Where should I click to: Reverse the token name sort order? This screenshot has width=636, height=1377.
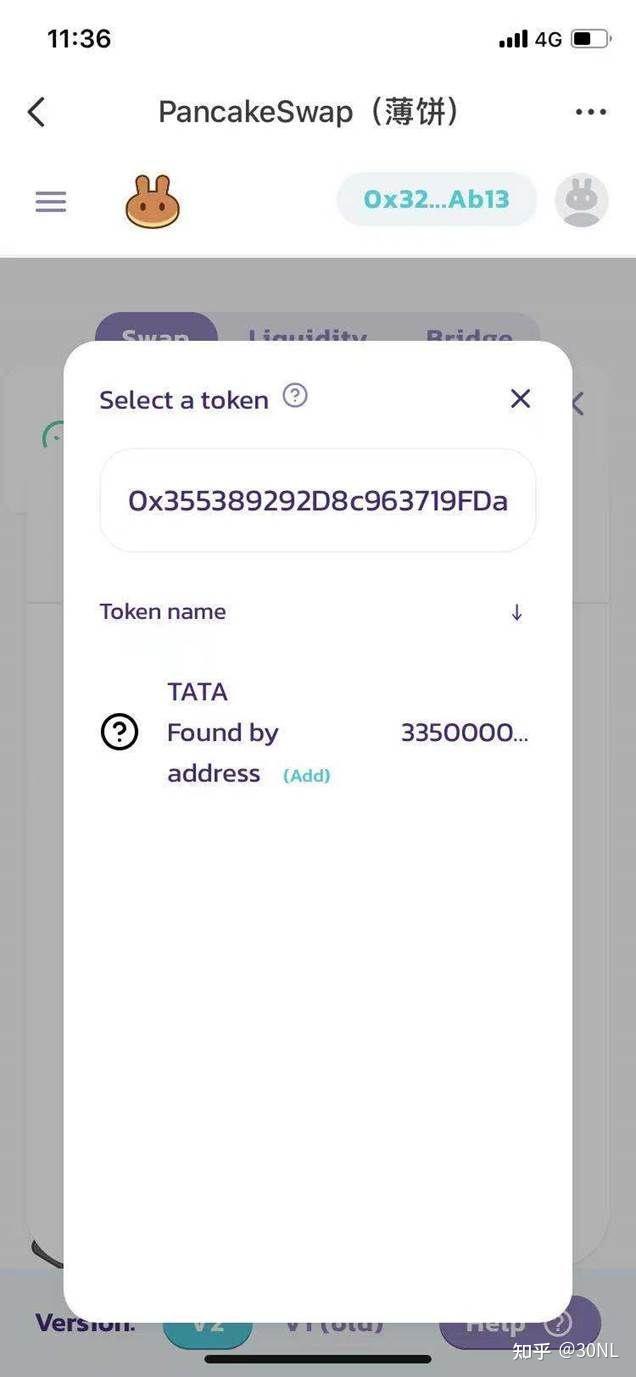[x=516, y=612]
